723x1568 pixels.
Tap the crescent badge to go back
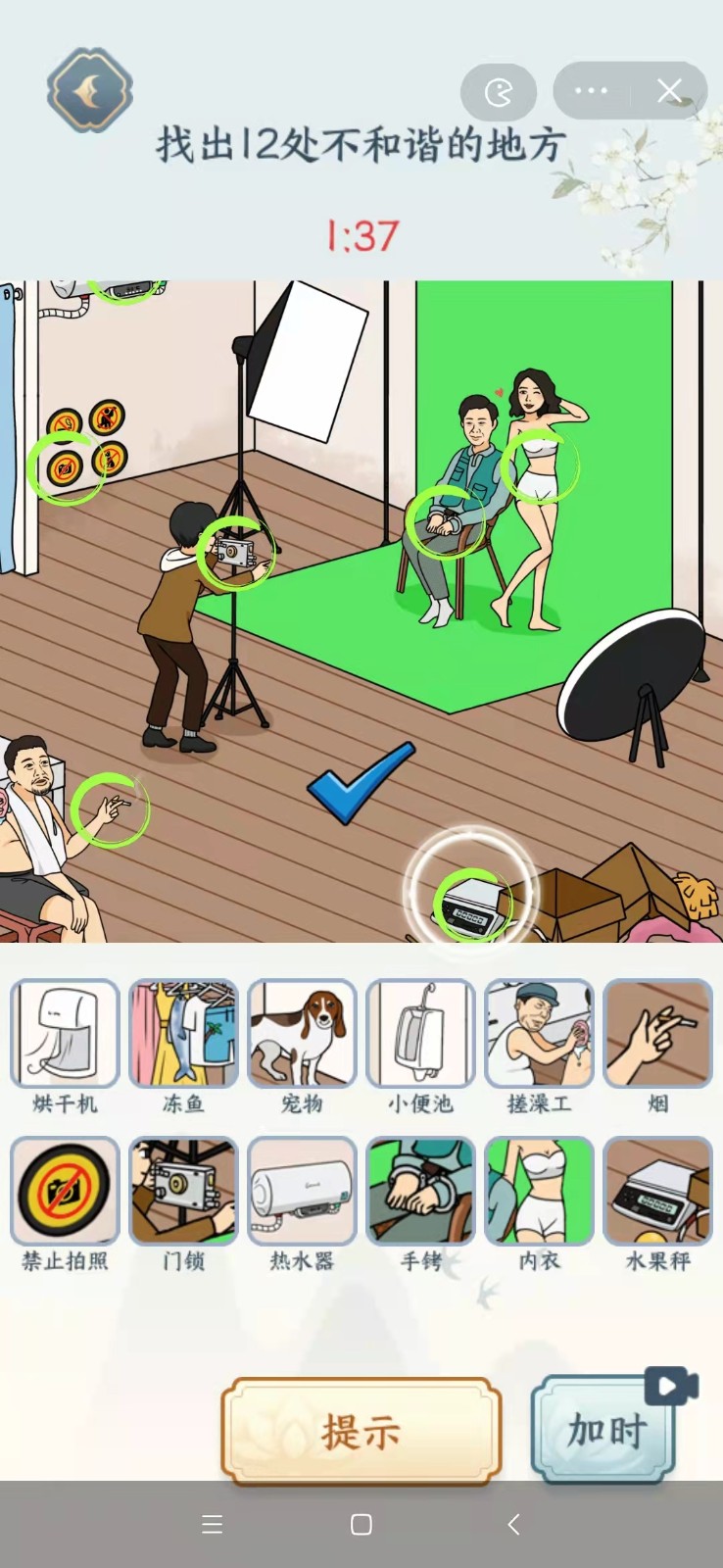click(89, 90)
